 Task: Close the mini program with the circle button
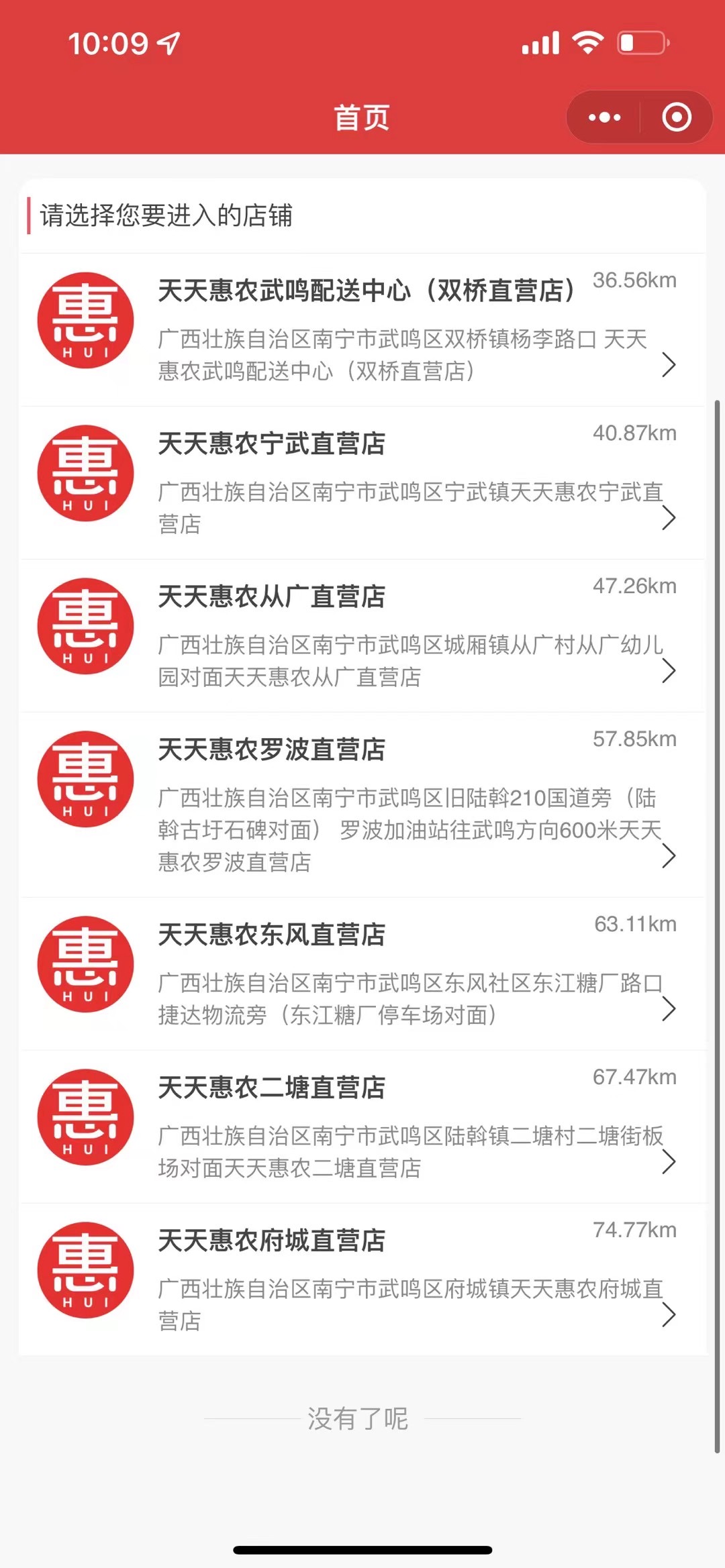(677, 117)
